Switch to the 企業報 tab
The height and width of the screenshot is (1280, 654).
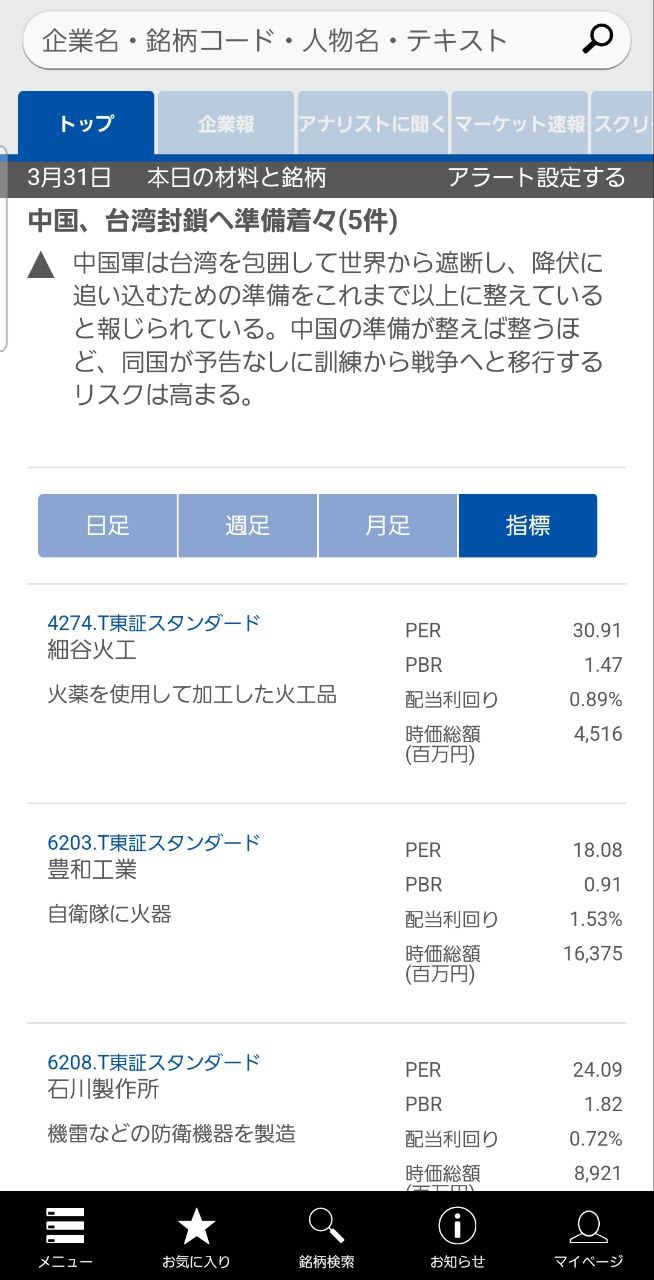click(x=226, y=124)
